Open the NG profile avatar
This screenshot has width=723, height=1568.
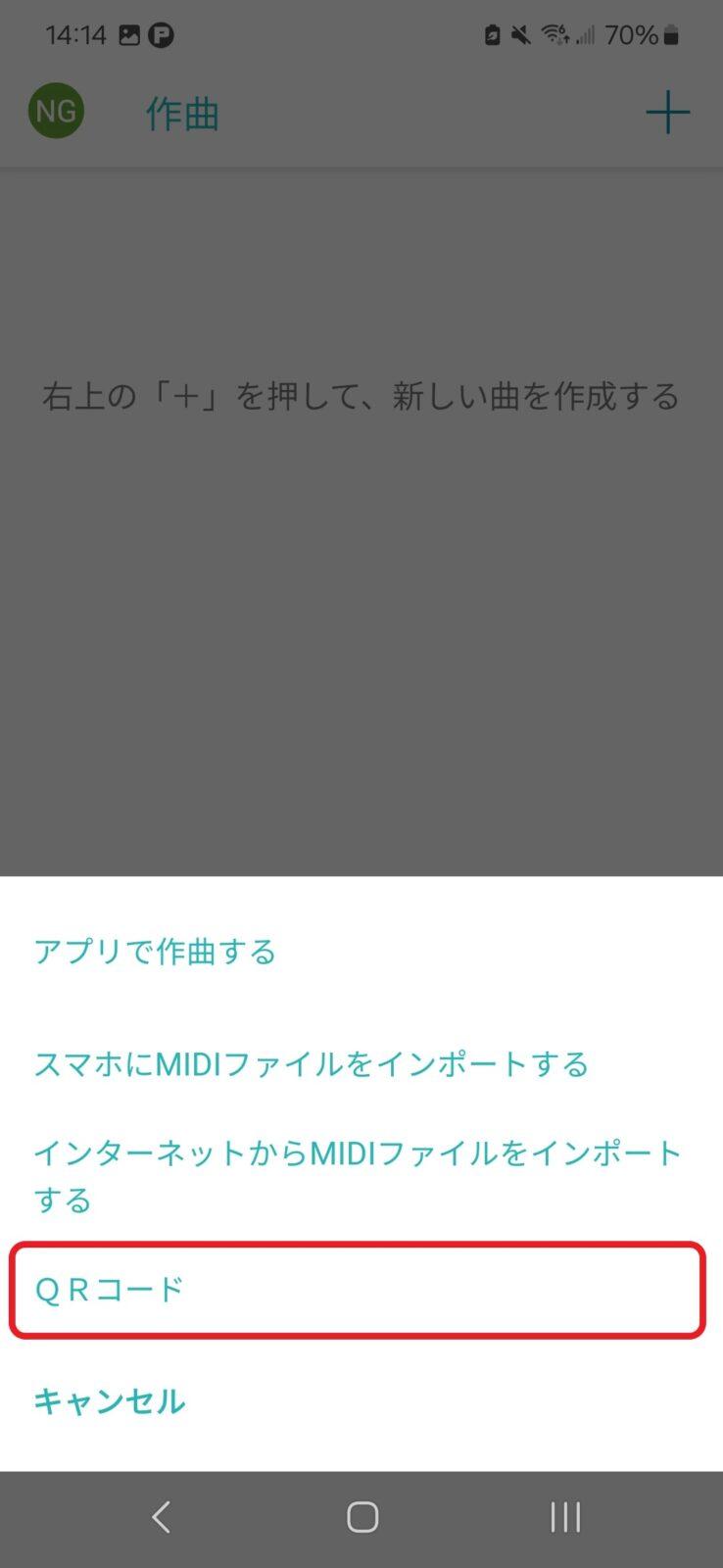coord(56,111)
